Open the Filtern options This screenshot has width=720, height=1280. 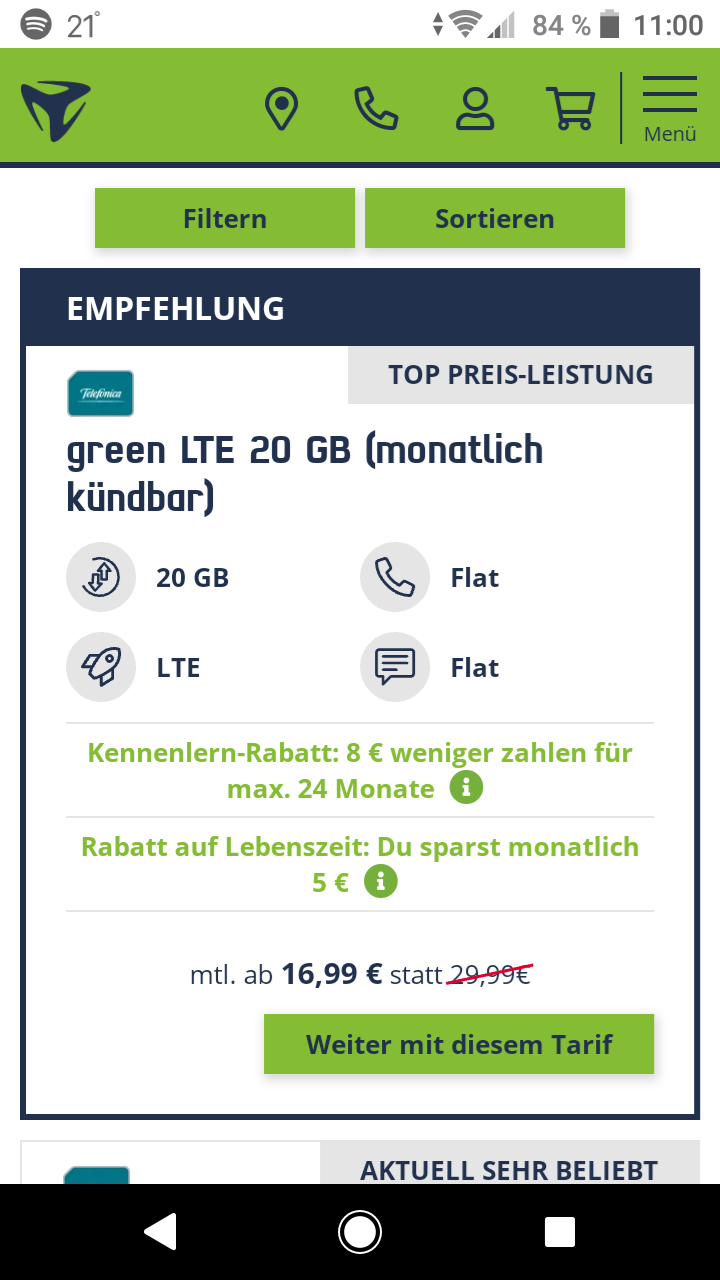(x=225, y=218)
